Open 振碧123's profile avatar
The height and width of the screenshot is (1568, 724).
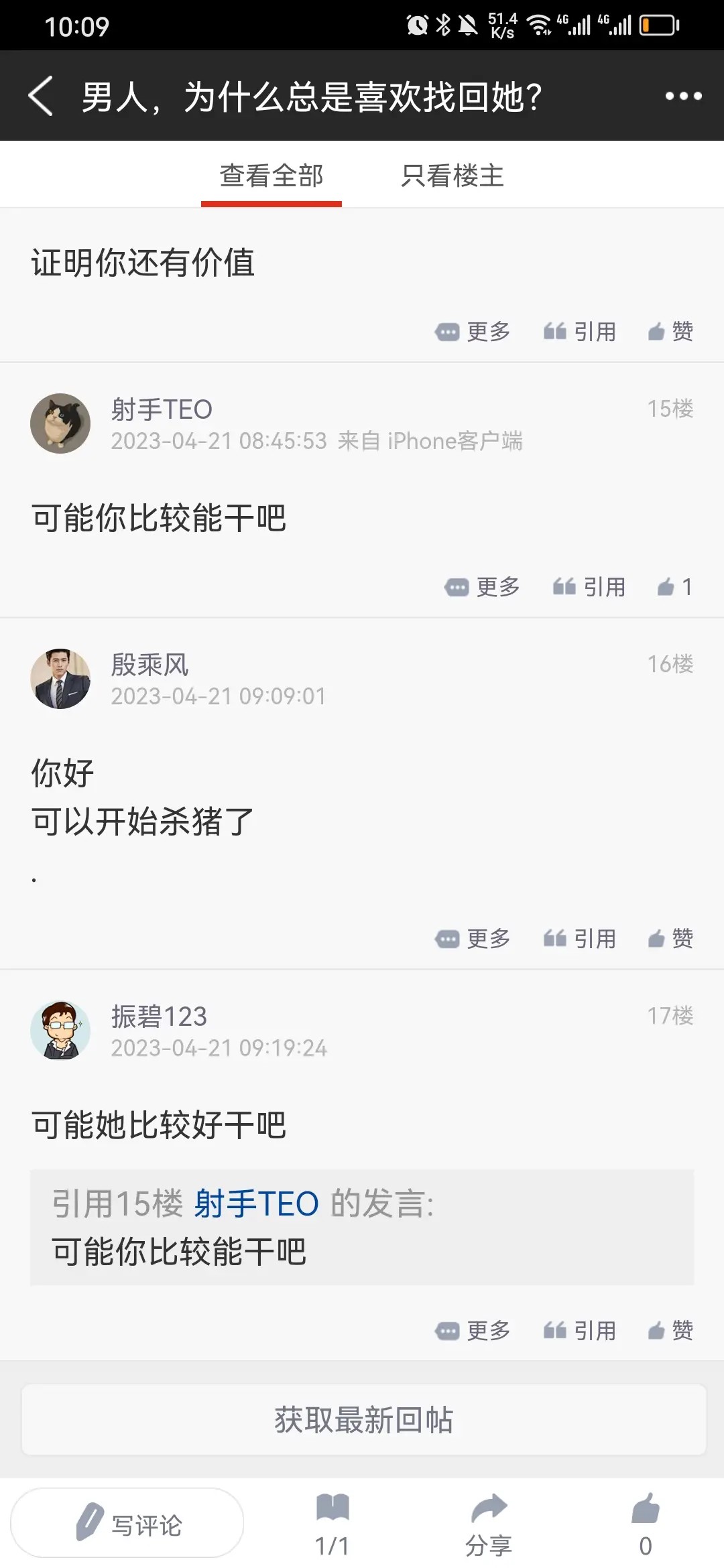[60, 1031]
